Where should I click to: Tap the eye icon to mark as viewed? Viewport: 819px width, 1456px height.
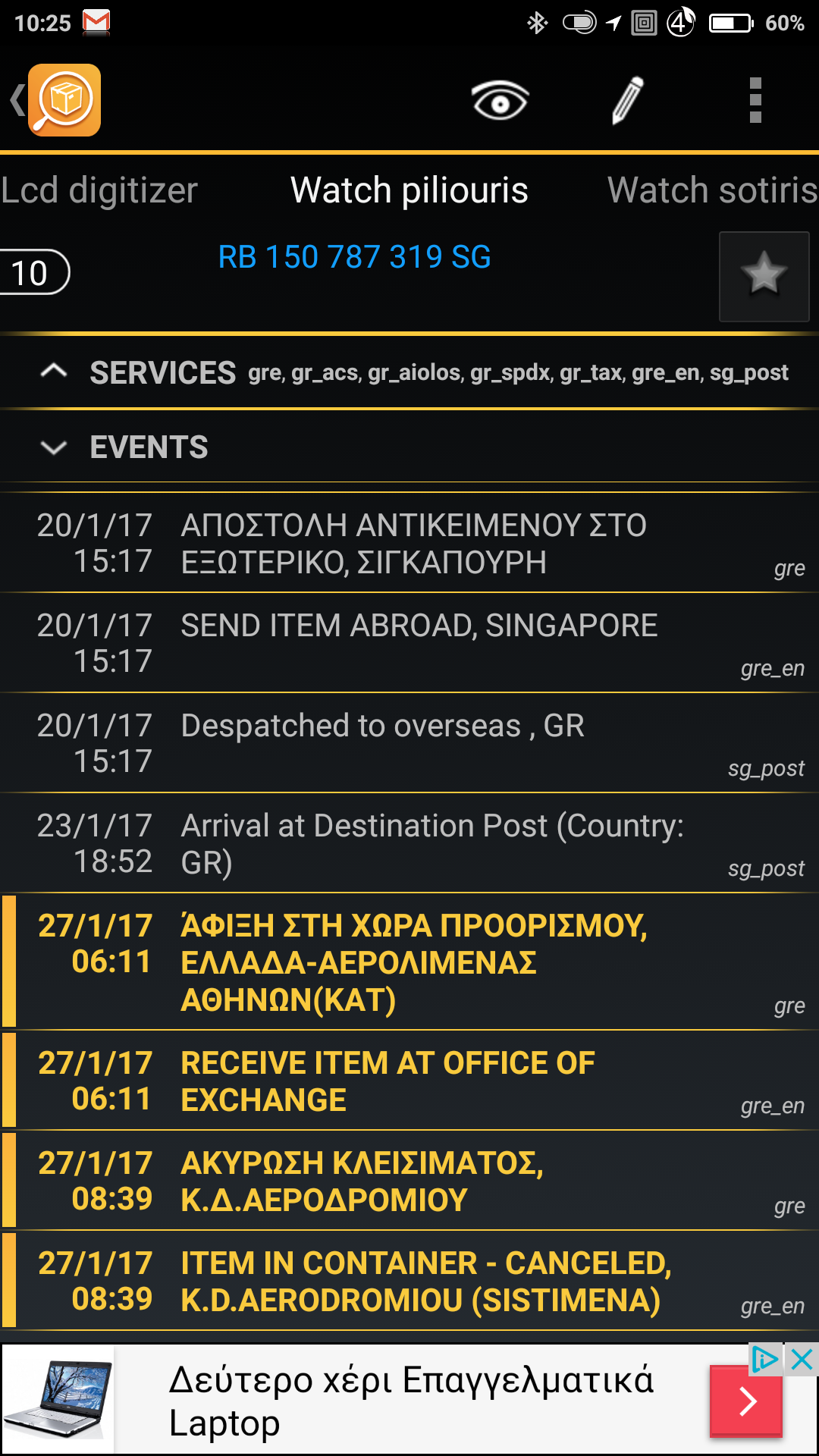click(x=500, y=100)
